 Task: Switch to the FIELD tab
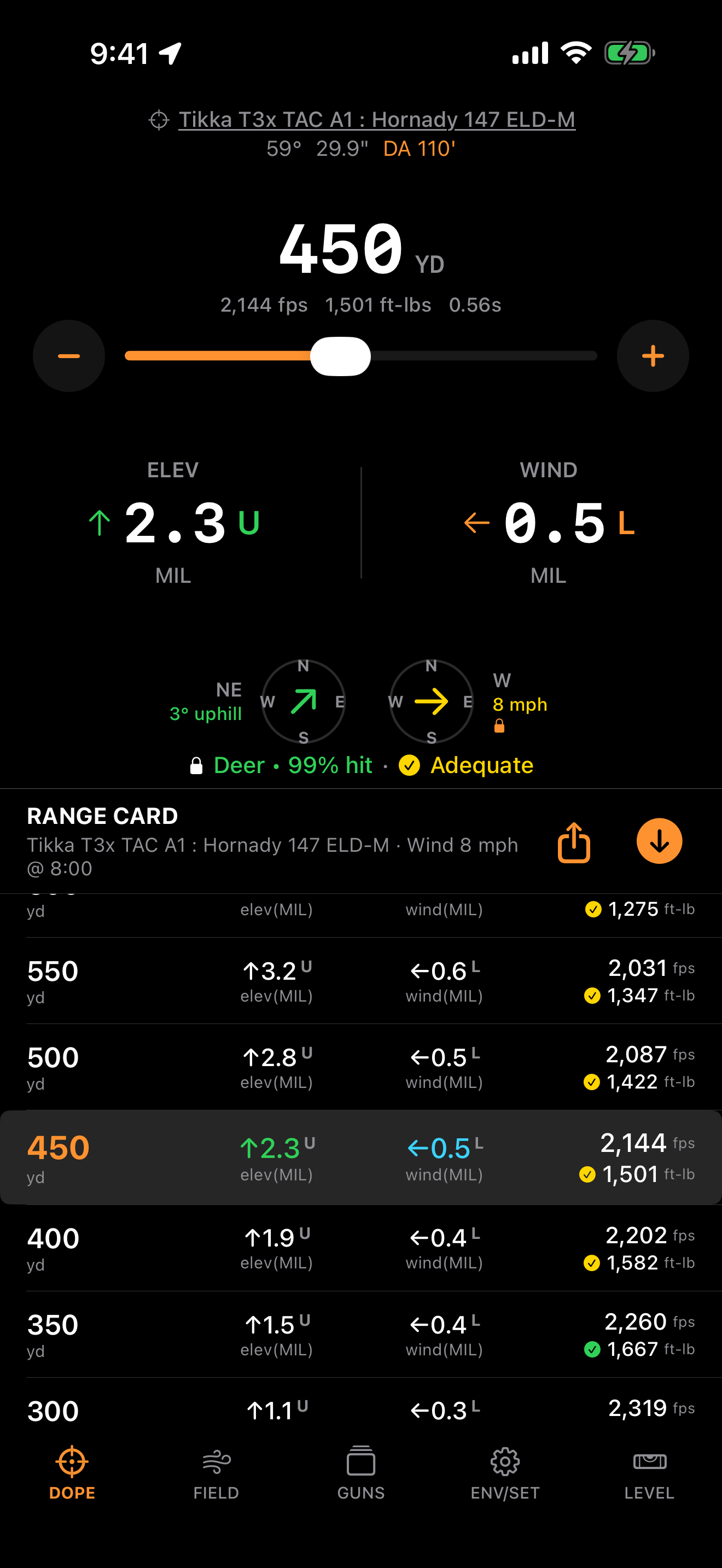pos(216,1473)
